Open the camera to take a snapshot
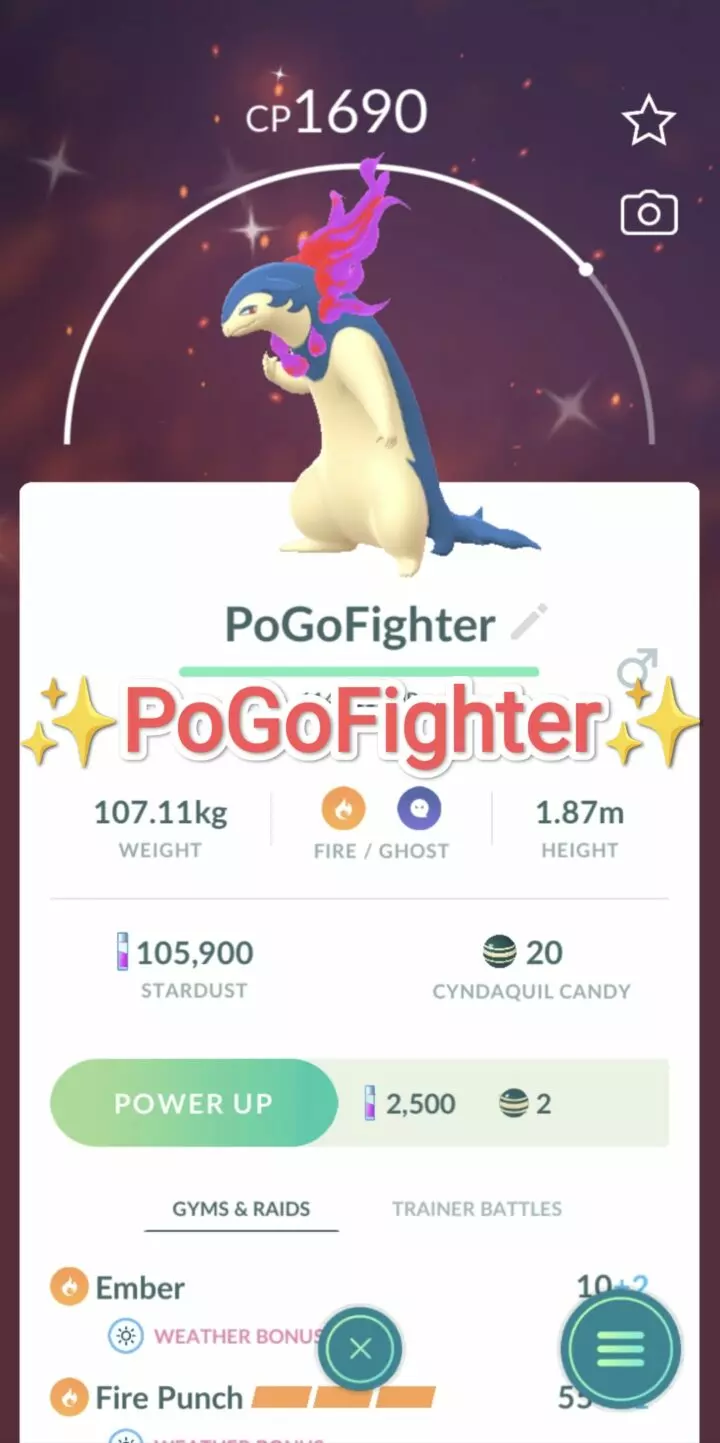 [648, 213]
